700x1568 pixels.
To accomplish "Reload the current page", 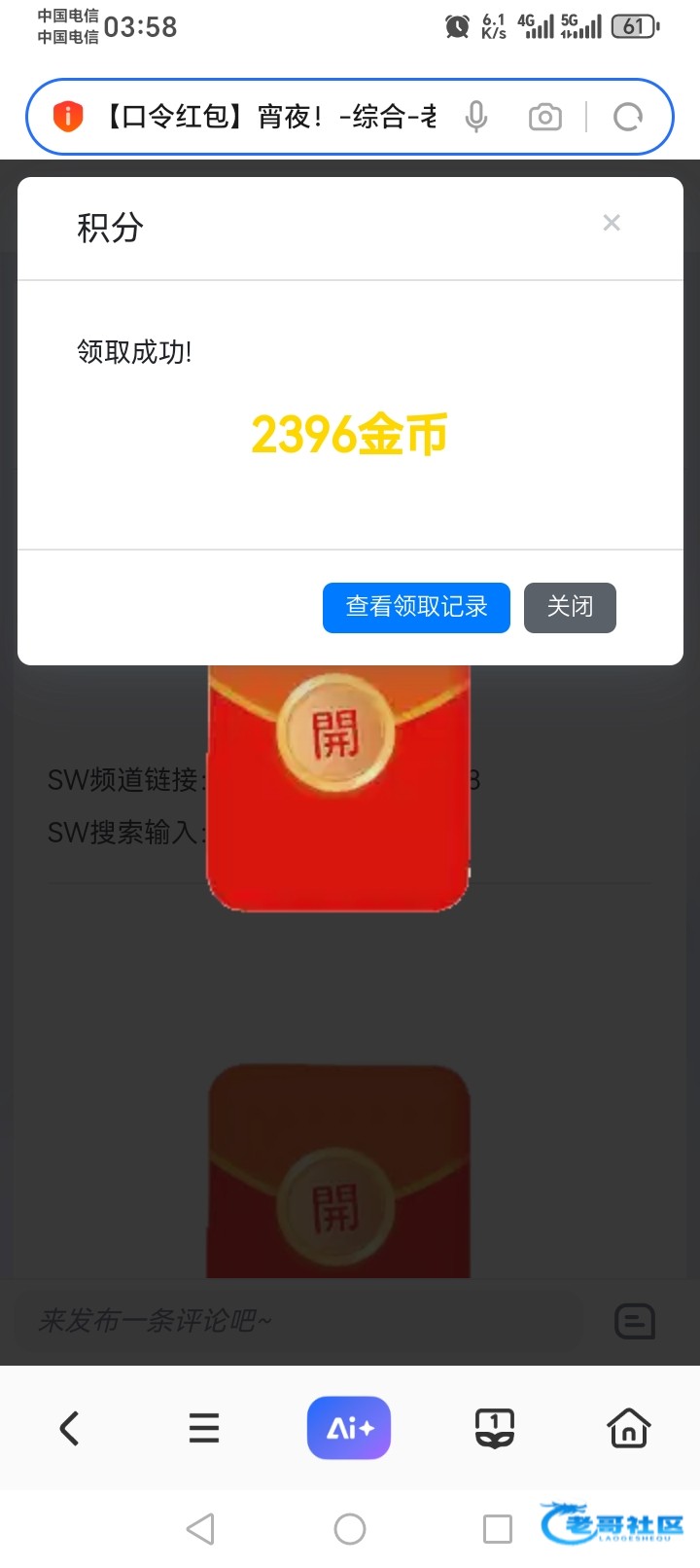I will coord(628,118).
